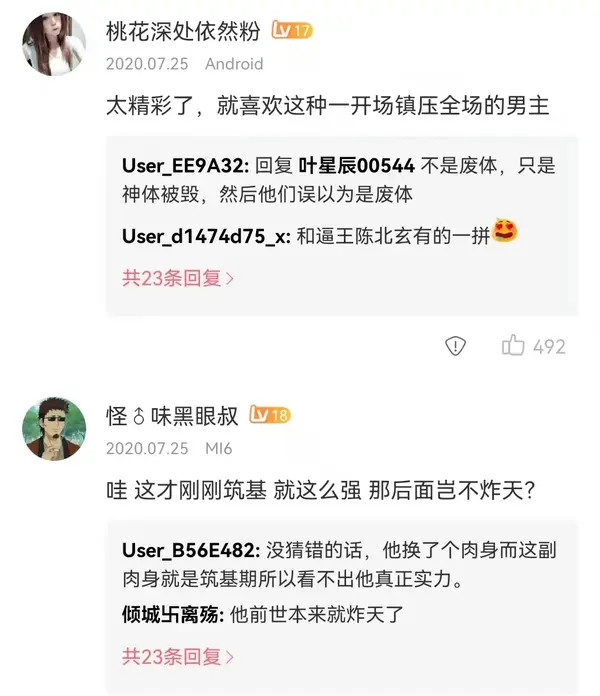Report 桃花深处依然粉's comment with the alert icon
Screen dimensions: 600x696
(x=455, y=346)
